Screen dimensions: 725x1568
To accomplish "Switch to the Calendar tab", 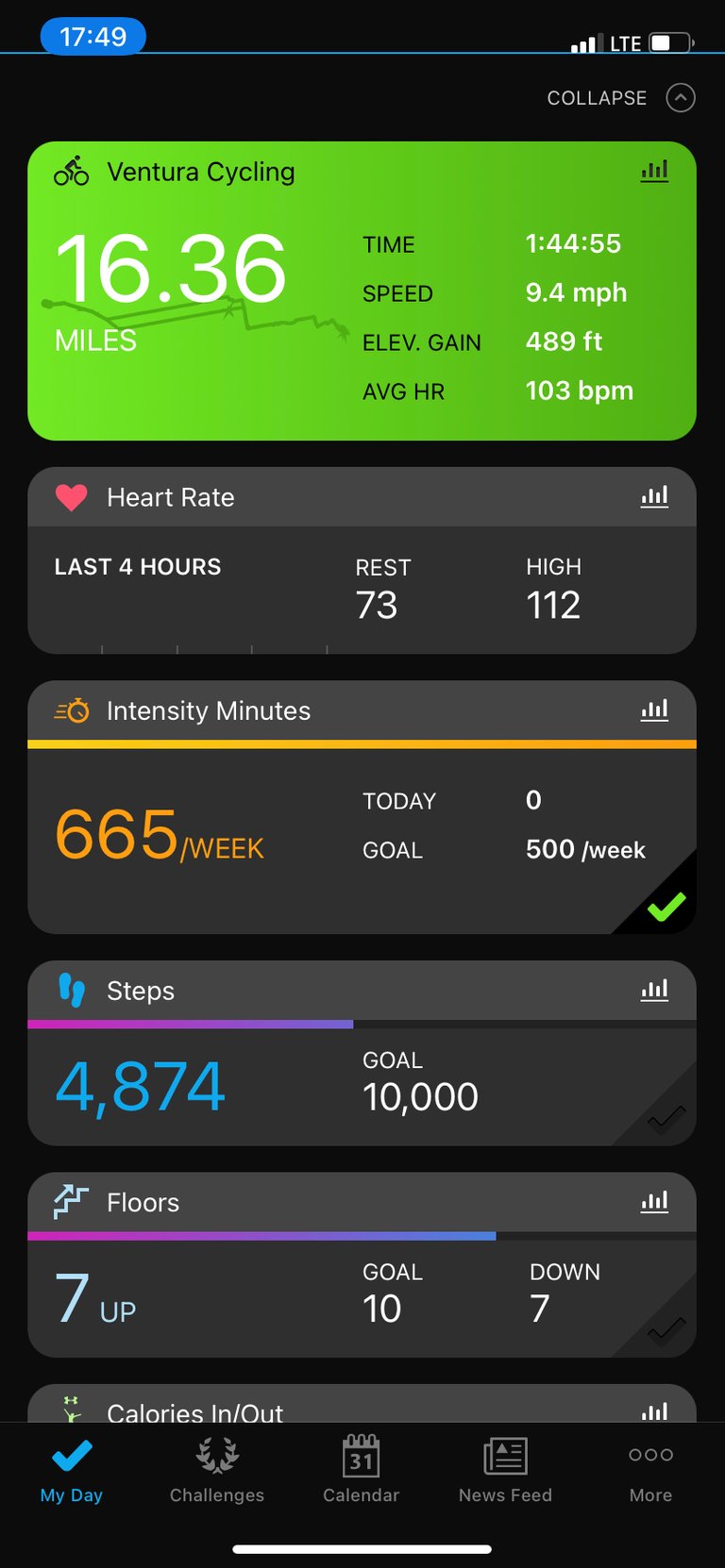I will pyautogui.click(x=362, y=1470).
